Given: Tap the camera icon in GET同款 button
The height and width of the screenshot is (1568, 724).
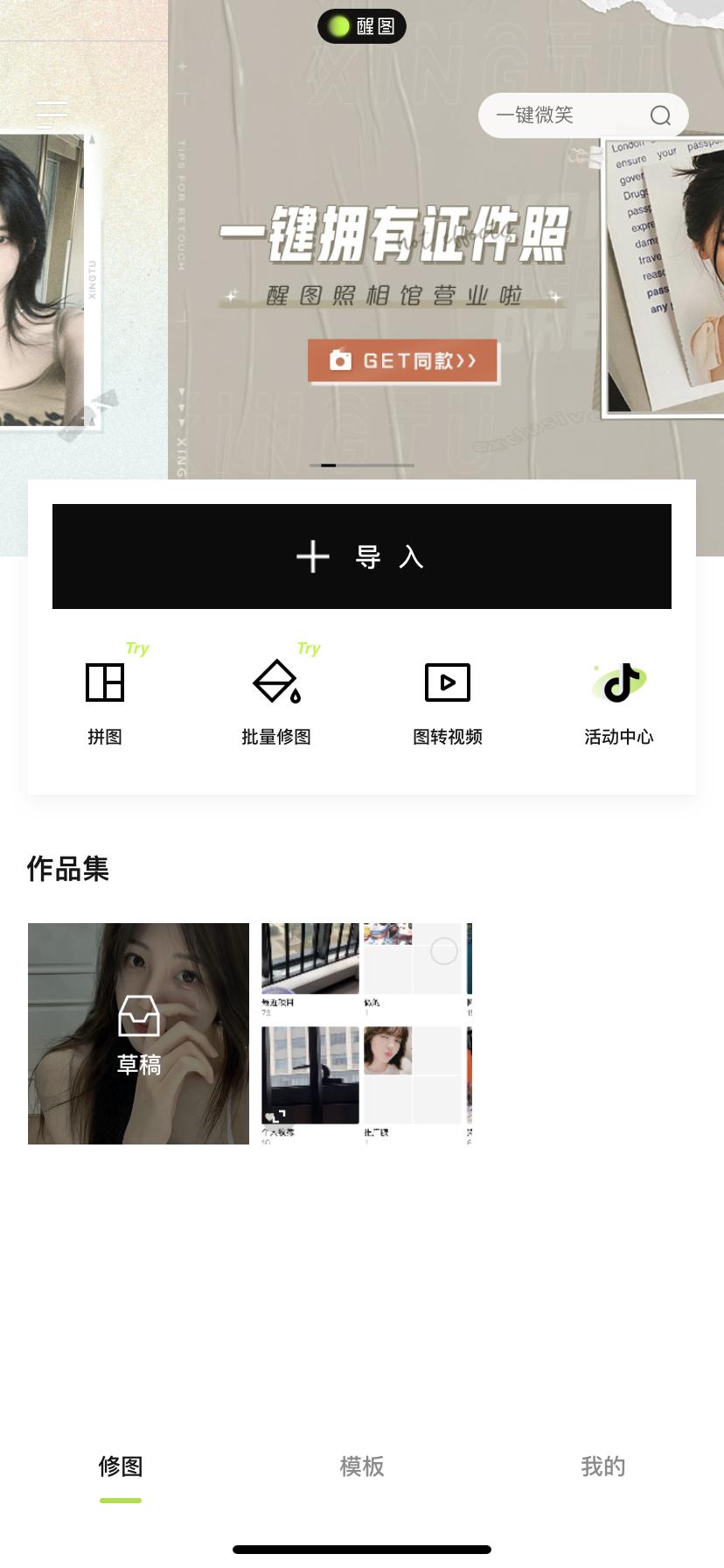Looking at the screenshot, I should (x=341, y=359).
